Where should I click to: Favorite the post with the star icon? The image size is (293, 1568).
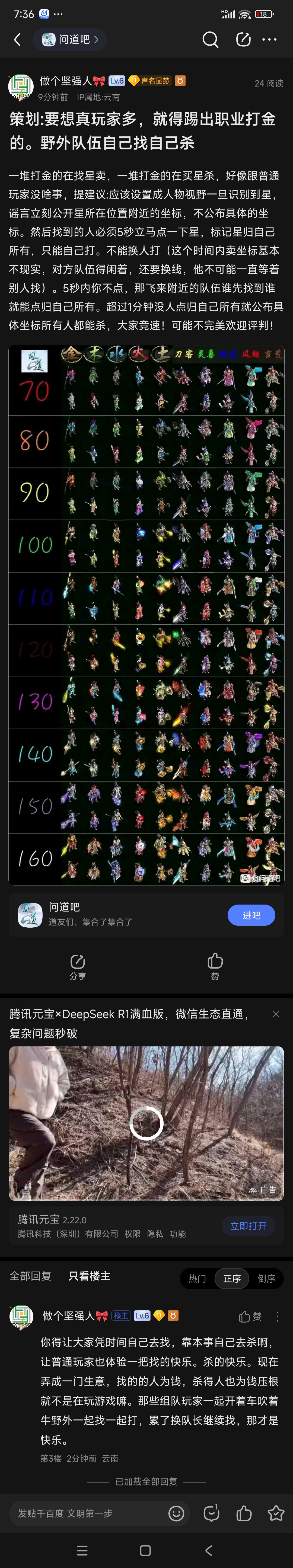[275, 1513]
